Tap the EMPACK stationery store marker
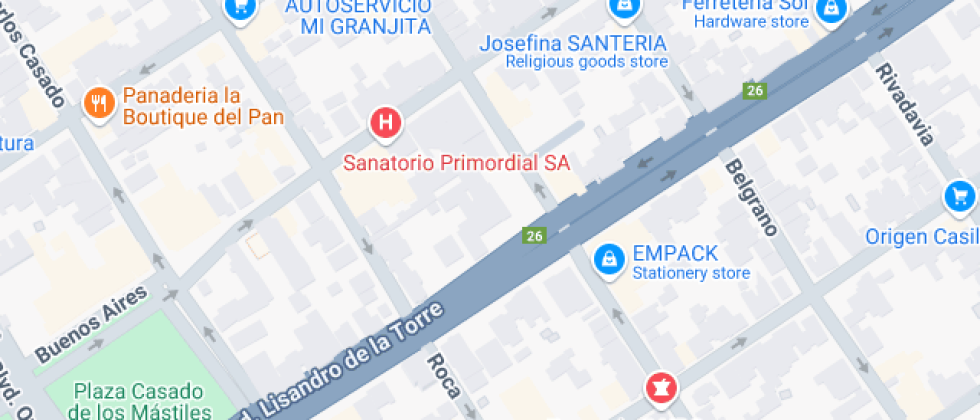980x420 pixels. 606,259
